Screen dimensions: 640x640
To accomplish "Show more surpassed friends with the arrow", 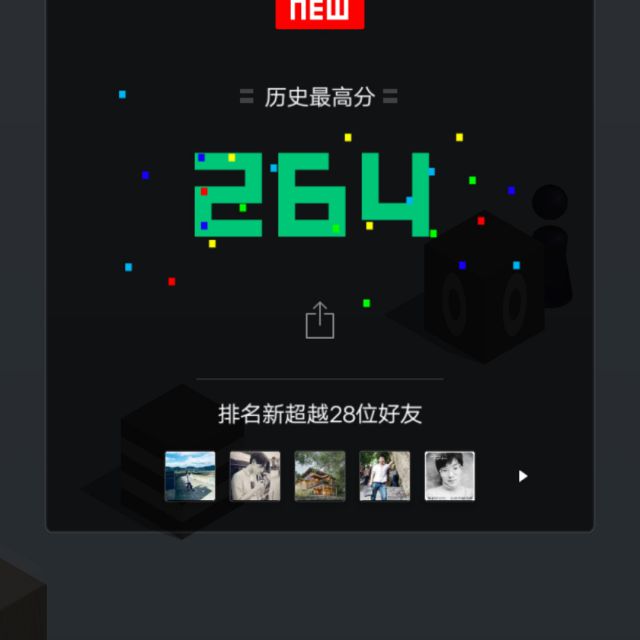I will (x=522, y=476).
